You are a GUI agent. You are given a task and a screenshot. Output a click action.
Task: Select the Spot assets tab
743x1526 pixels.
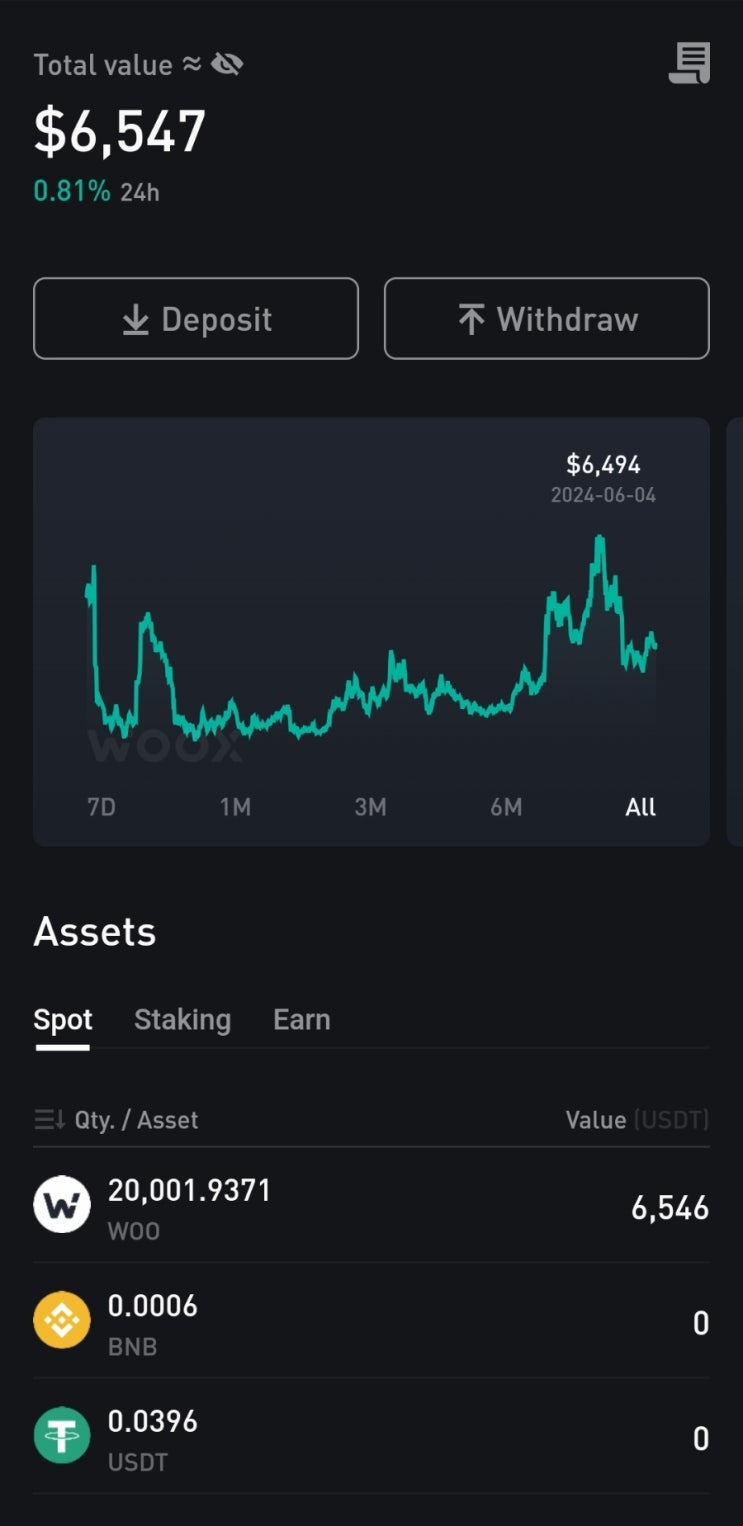coord(63,1020)
